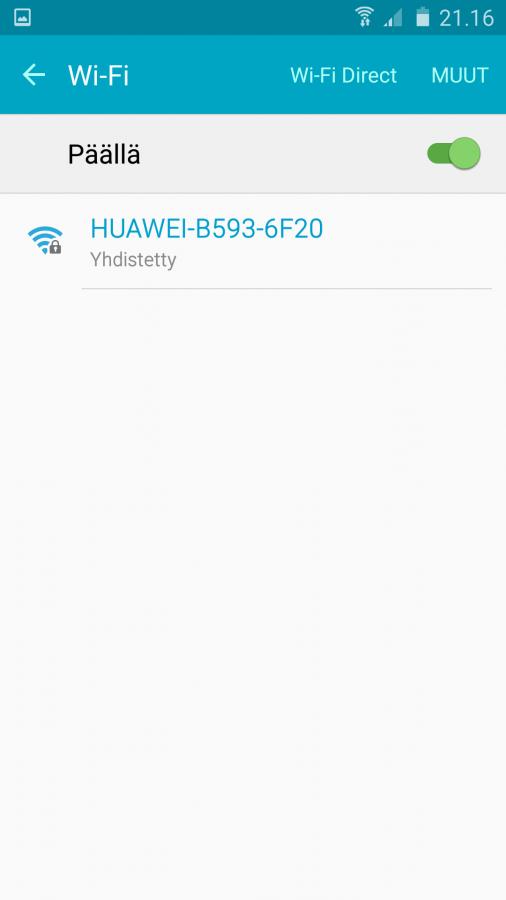This screenshot has height=900, width=506.
Task: Open the MUUT options menu
Action: click(460, 75)
